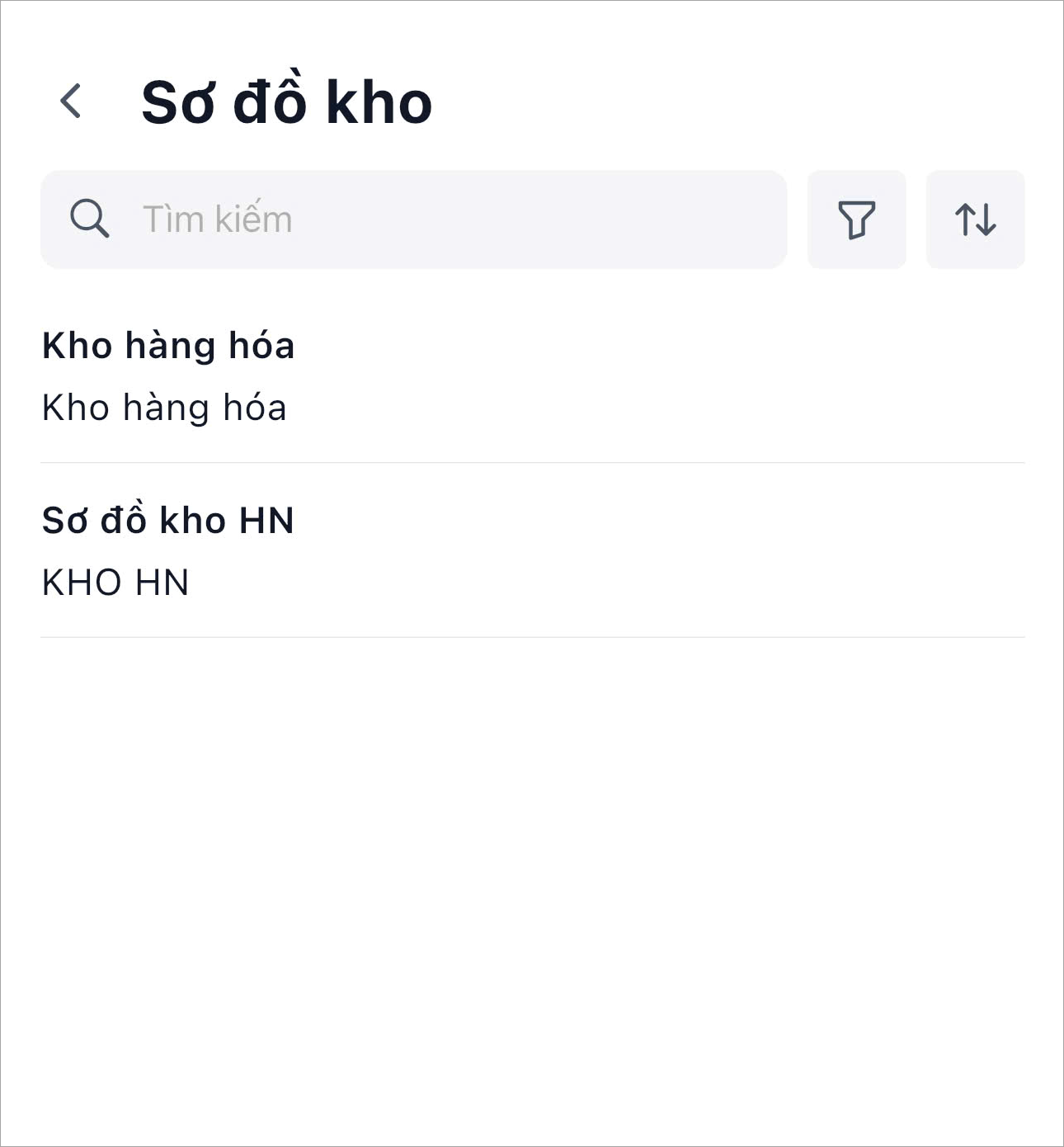Viewport: 1064px width, 1147px height.
Task: Select Sơ đồ kho HN entry
Action: pos(532,550)
